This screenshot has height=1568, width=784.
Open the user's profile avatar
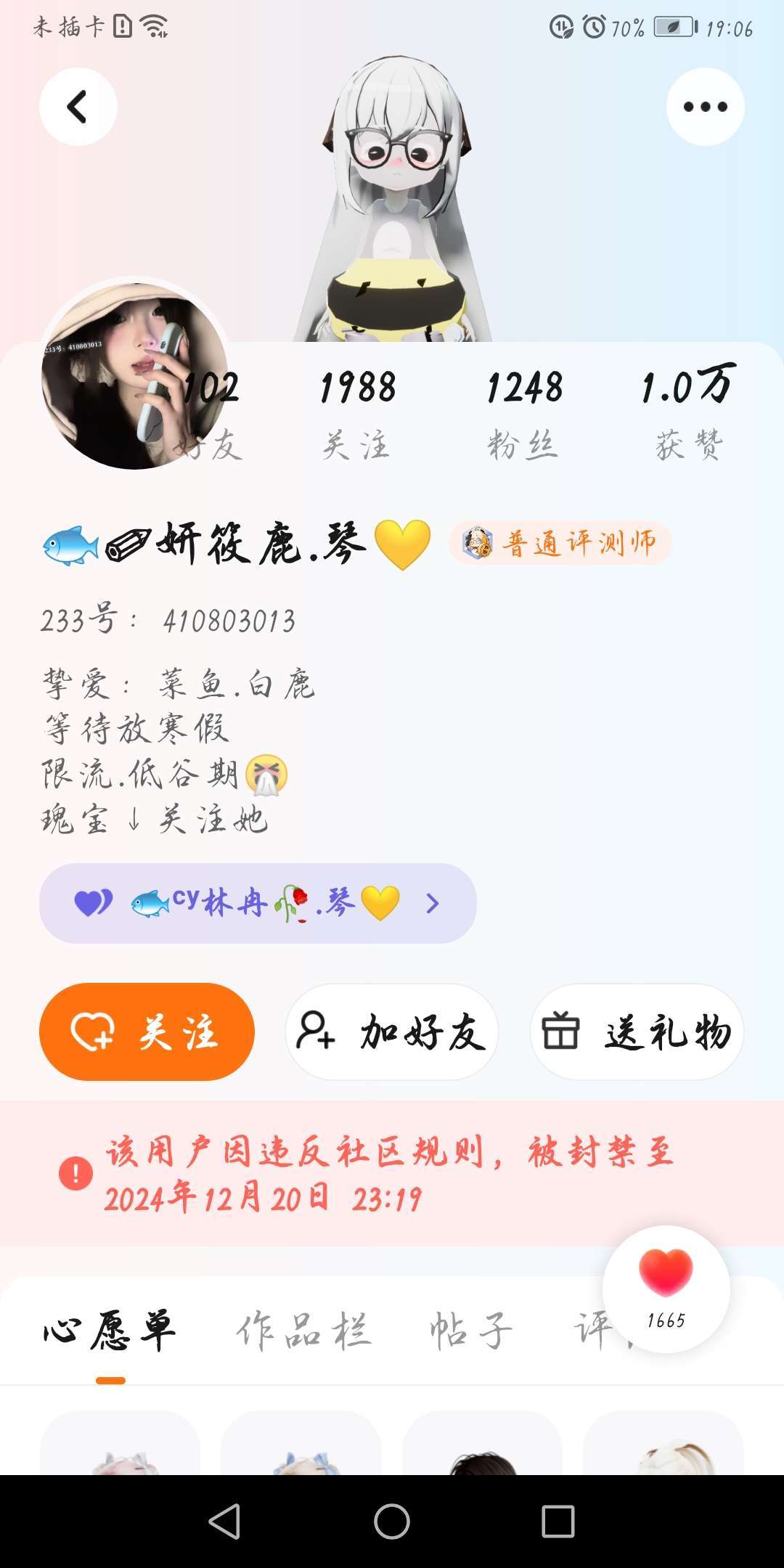[x=134, y=375]
